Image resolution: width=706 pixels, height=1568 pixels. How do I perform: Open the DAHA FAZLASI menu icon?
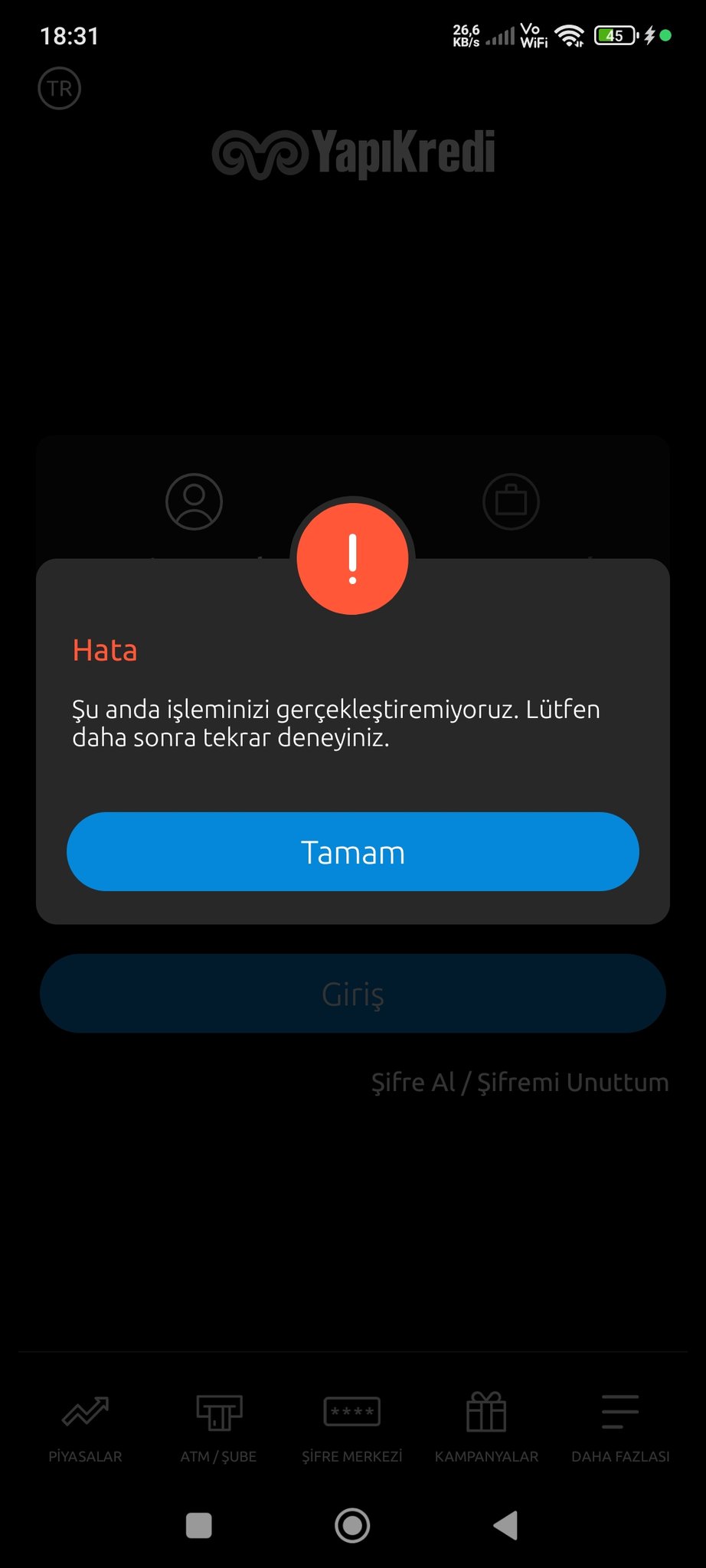tap(619, 1411)
